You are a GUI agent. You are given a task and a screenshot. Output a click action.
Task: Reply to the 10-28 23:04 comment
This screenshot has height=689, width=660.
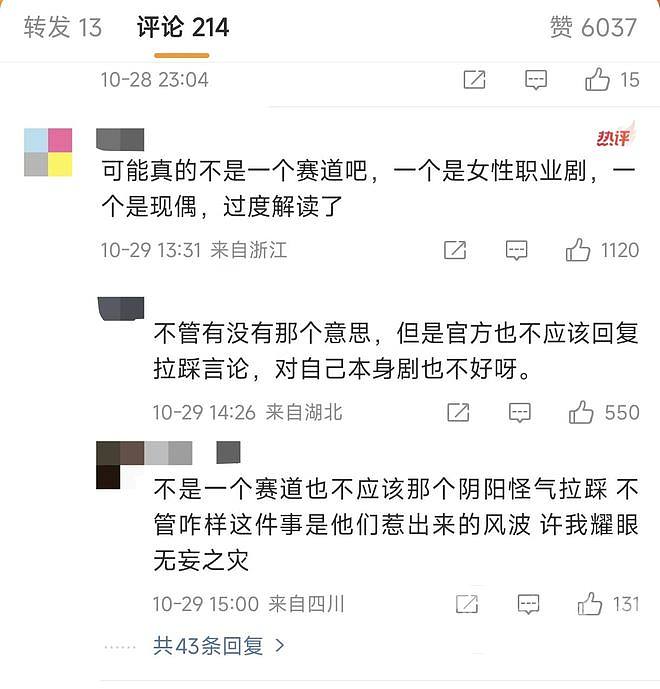(536, 80)
